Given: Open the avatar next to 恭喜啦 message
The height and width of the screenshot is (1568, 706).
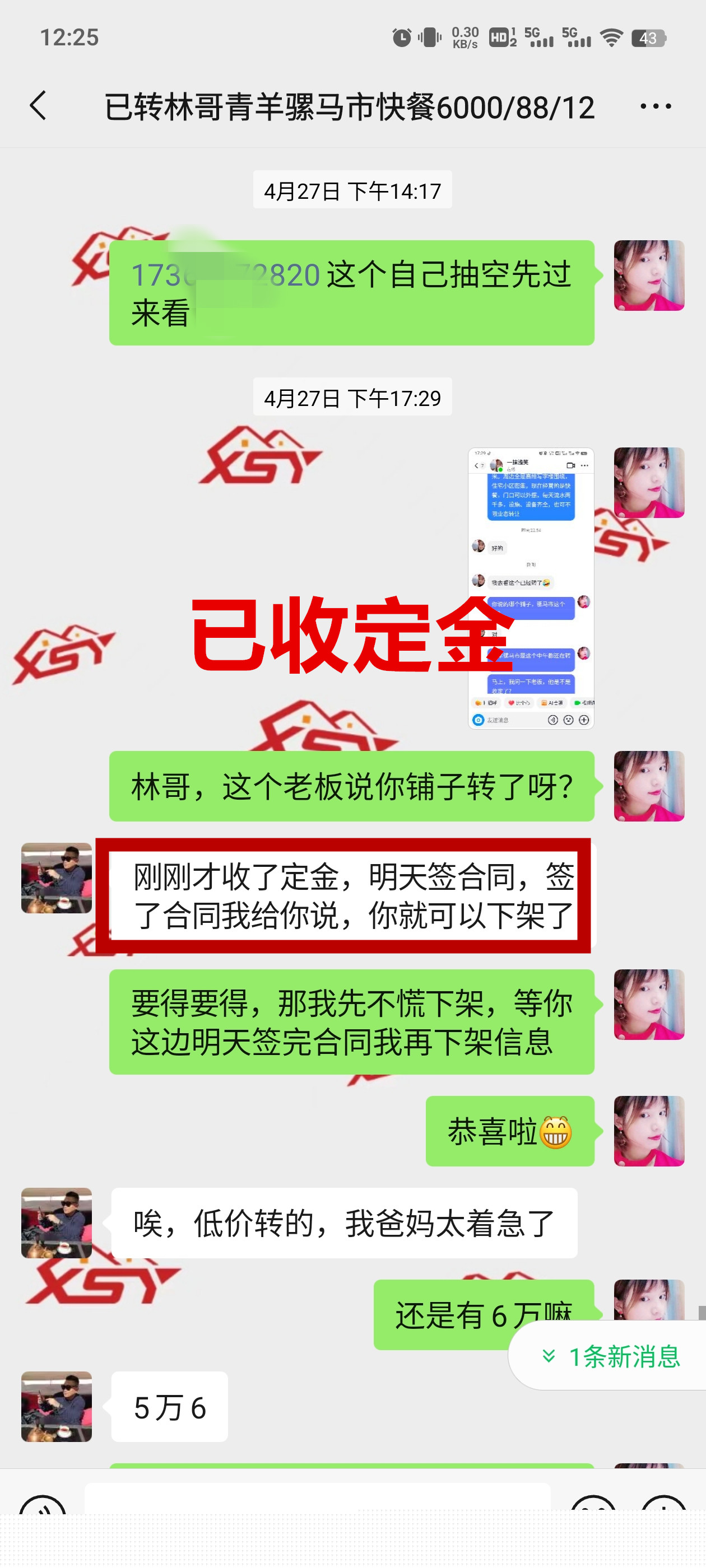Looking at the screenshot, I should pyautogui.click(x=649, y=1131).
